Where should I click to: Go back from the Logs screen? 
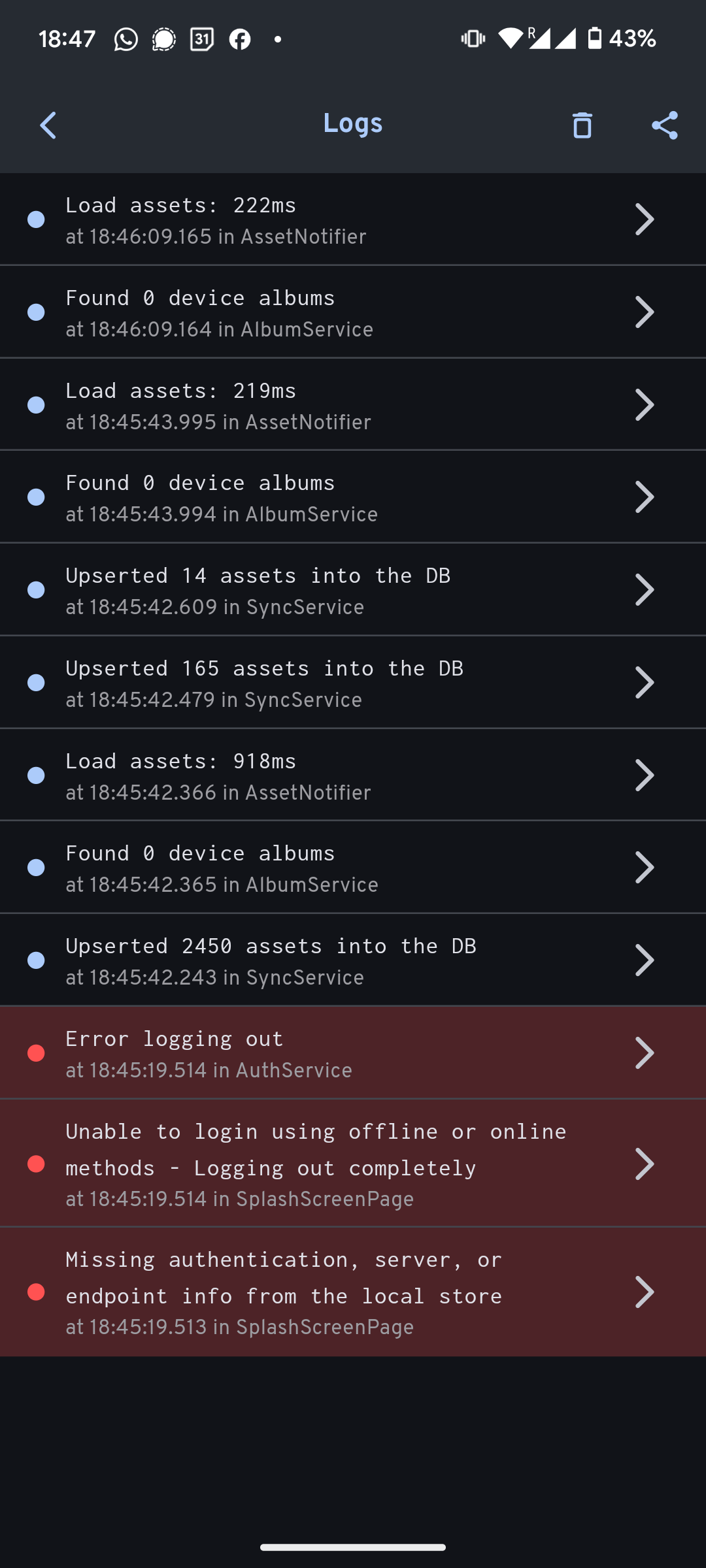[x=48, y=125]
